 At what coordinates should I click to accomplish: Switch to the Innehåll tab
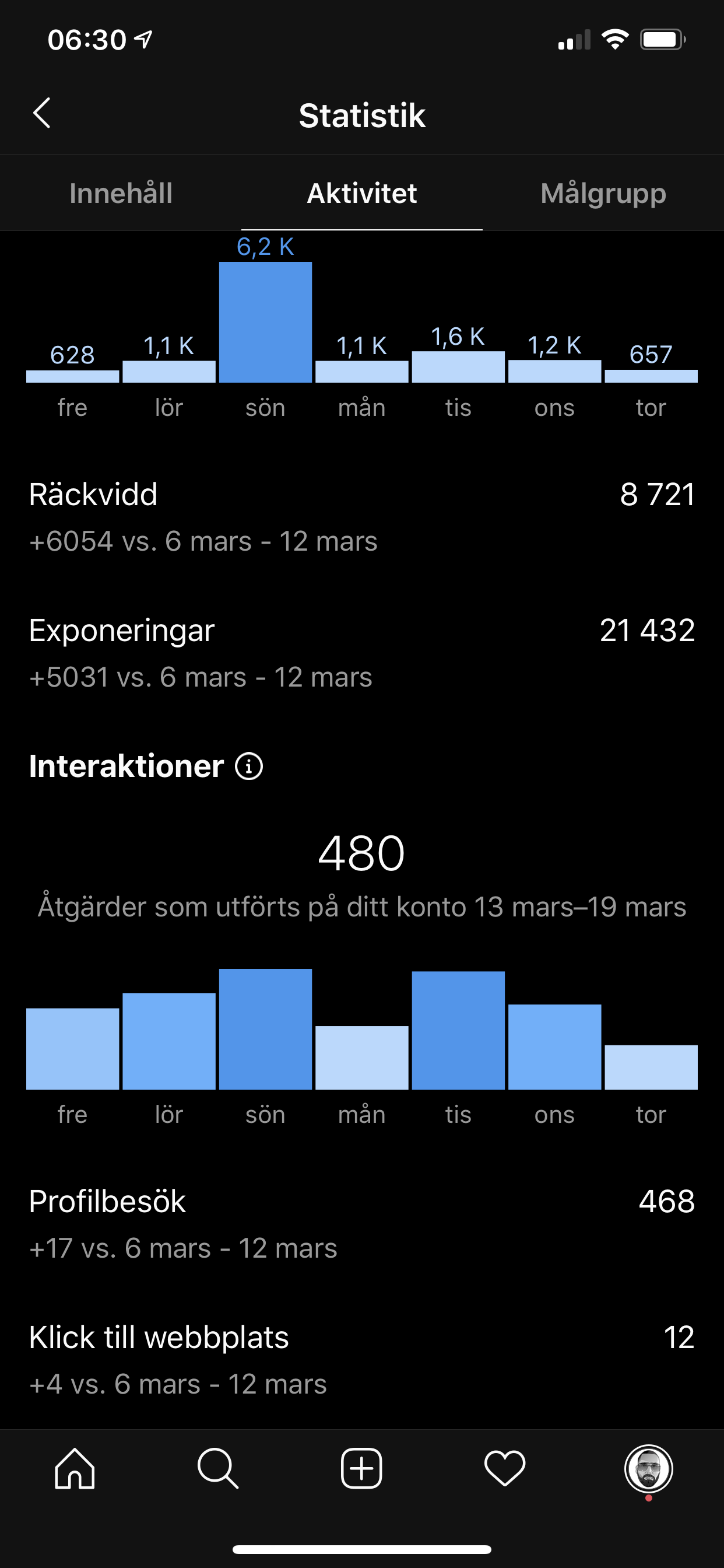click(x=121, y=194)
